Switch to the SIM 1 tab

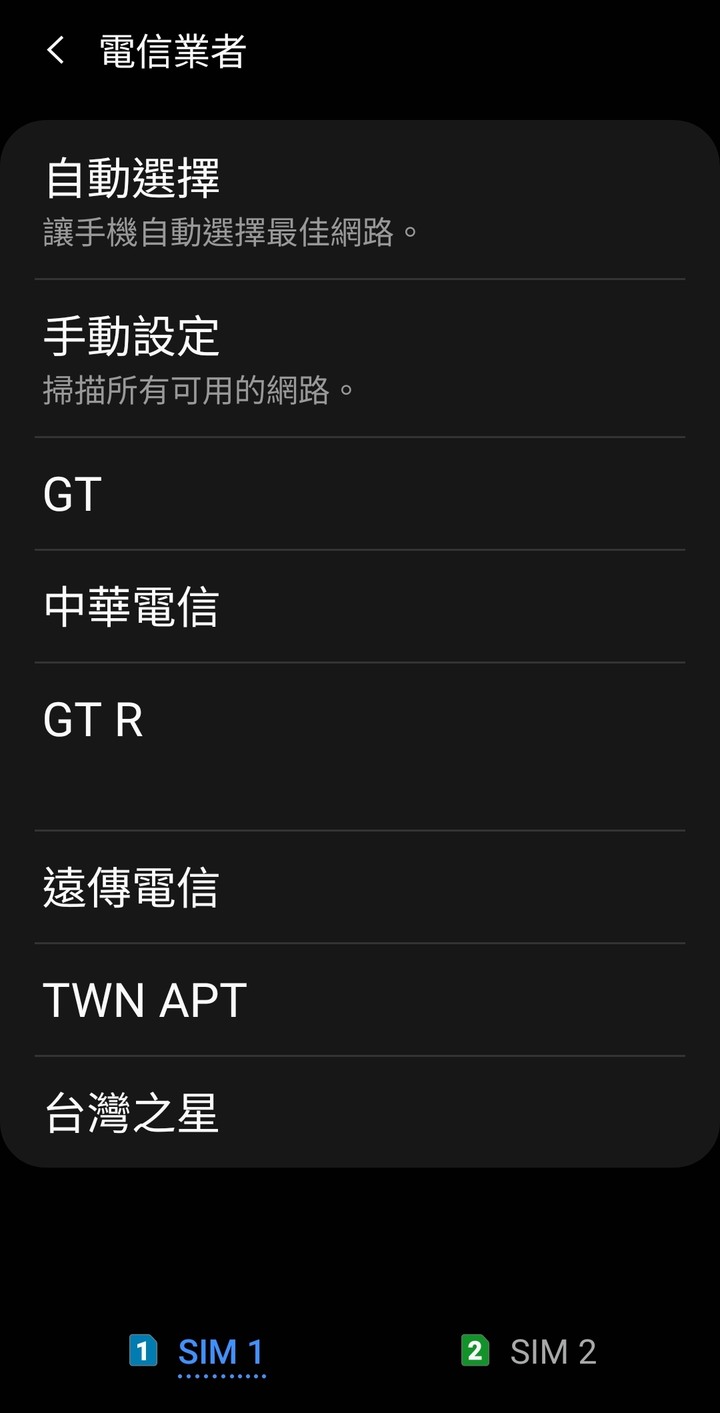click(197, 1352)
